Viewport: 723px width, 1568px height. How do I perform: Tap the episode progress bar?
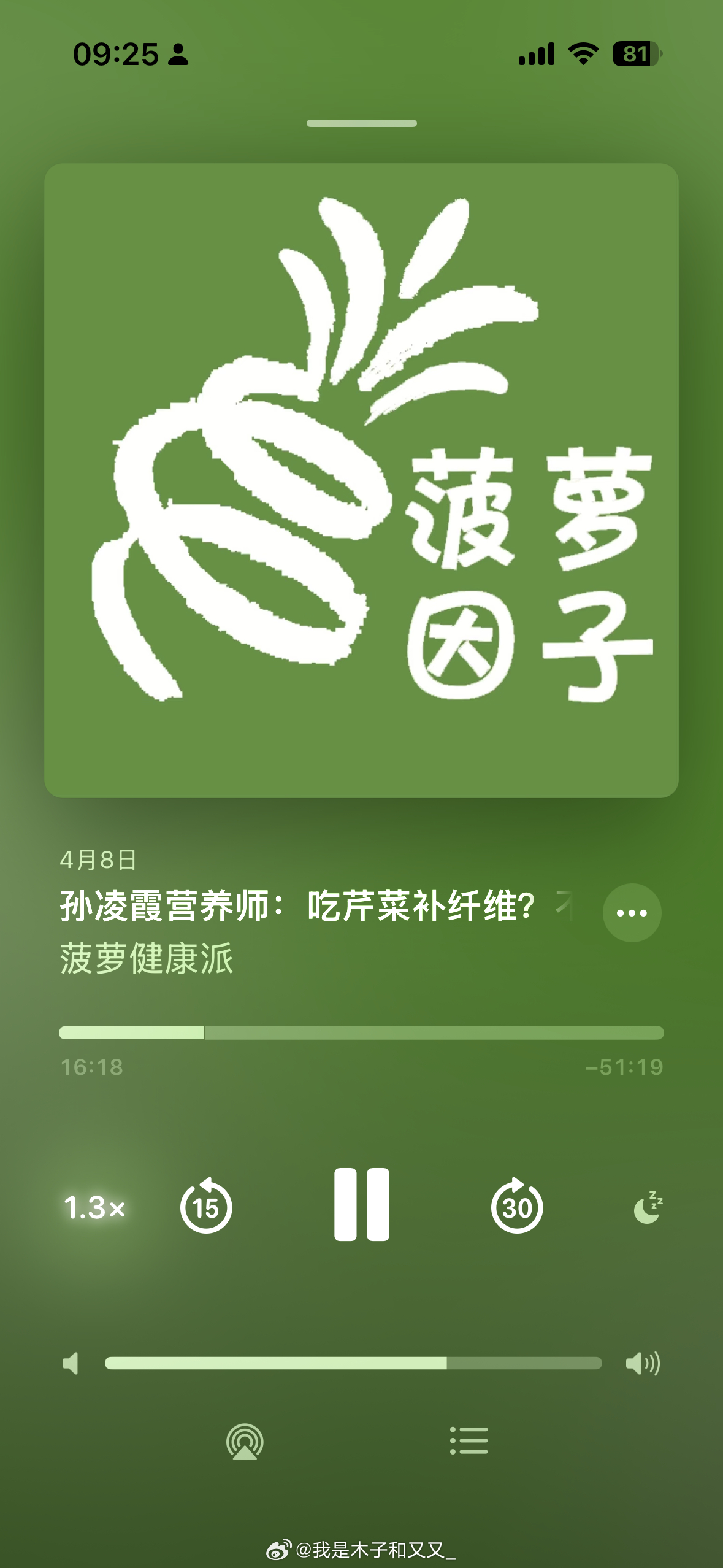(x=362, y=1033)
